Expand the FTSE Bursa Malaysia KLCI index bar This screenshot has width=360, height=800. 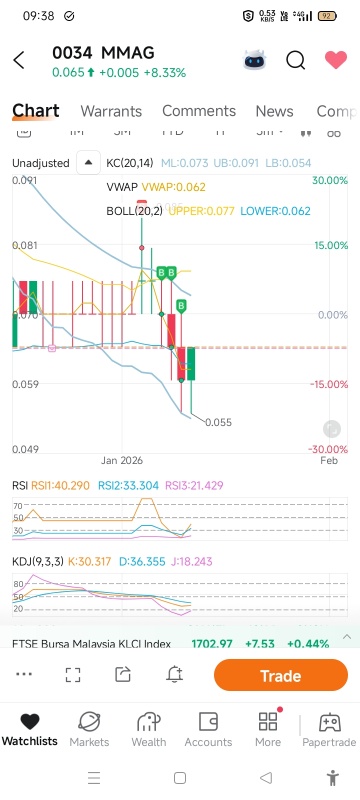tap(347, 637)
